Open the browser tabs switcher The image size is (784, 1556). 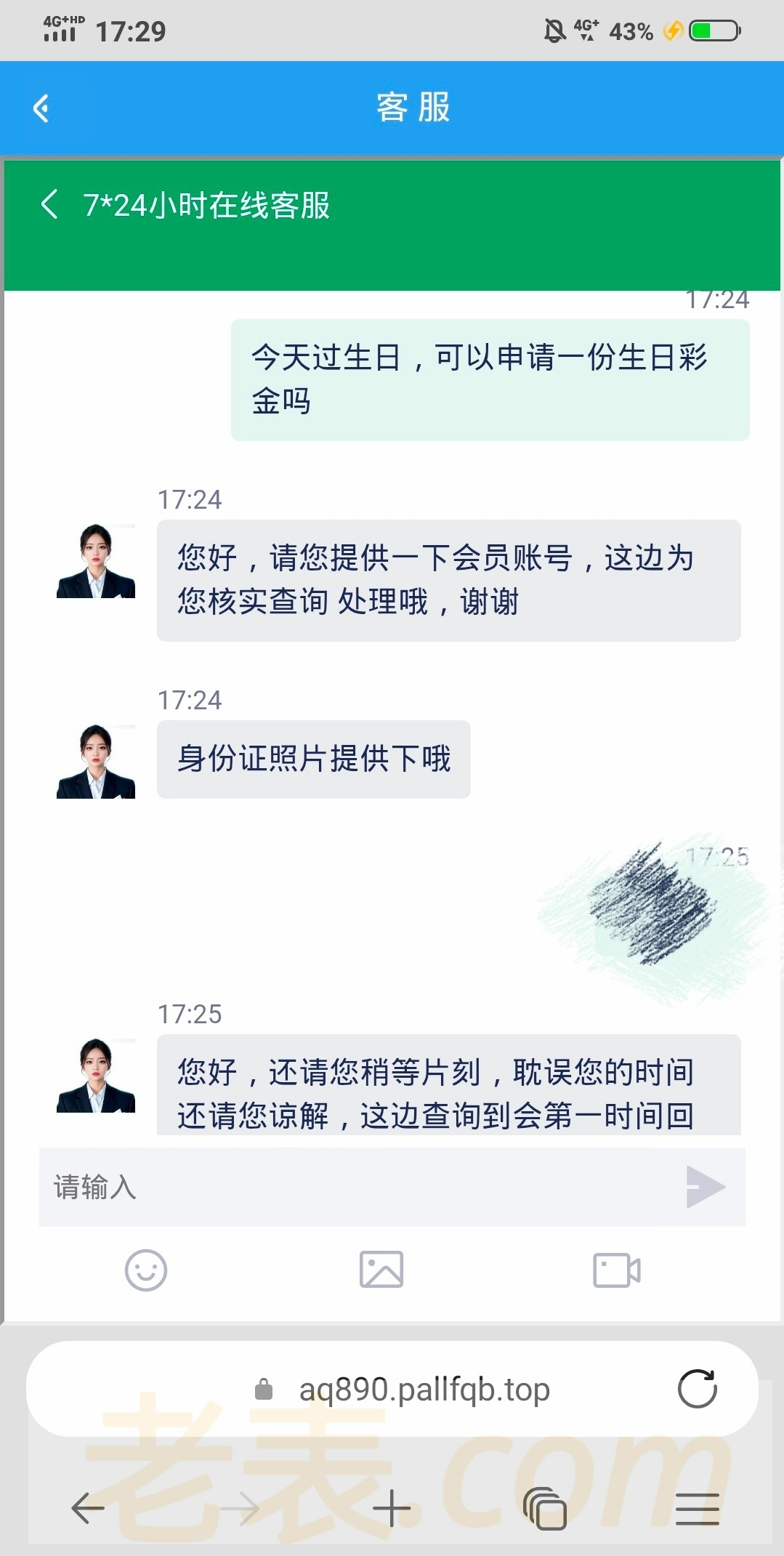tap(545, 1509)
